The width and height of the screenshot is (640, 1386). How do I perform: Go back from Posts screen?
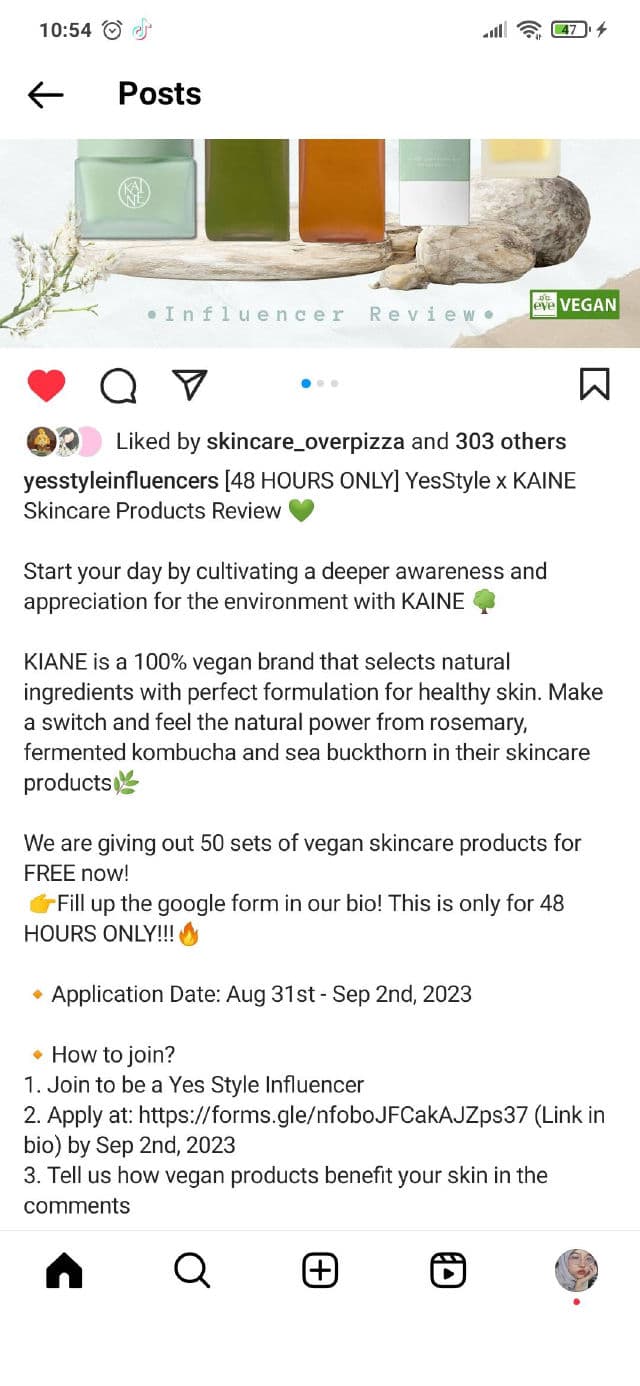45,94
